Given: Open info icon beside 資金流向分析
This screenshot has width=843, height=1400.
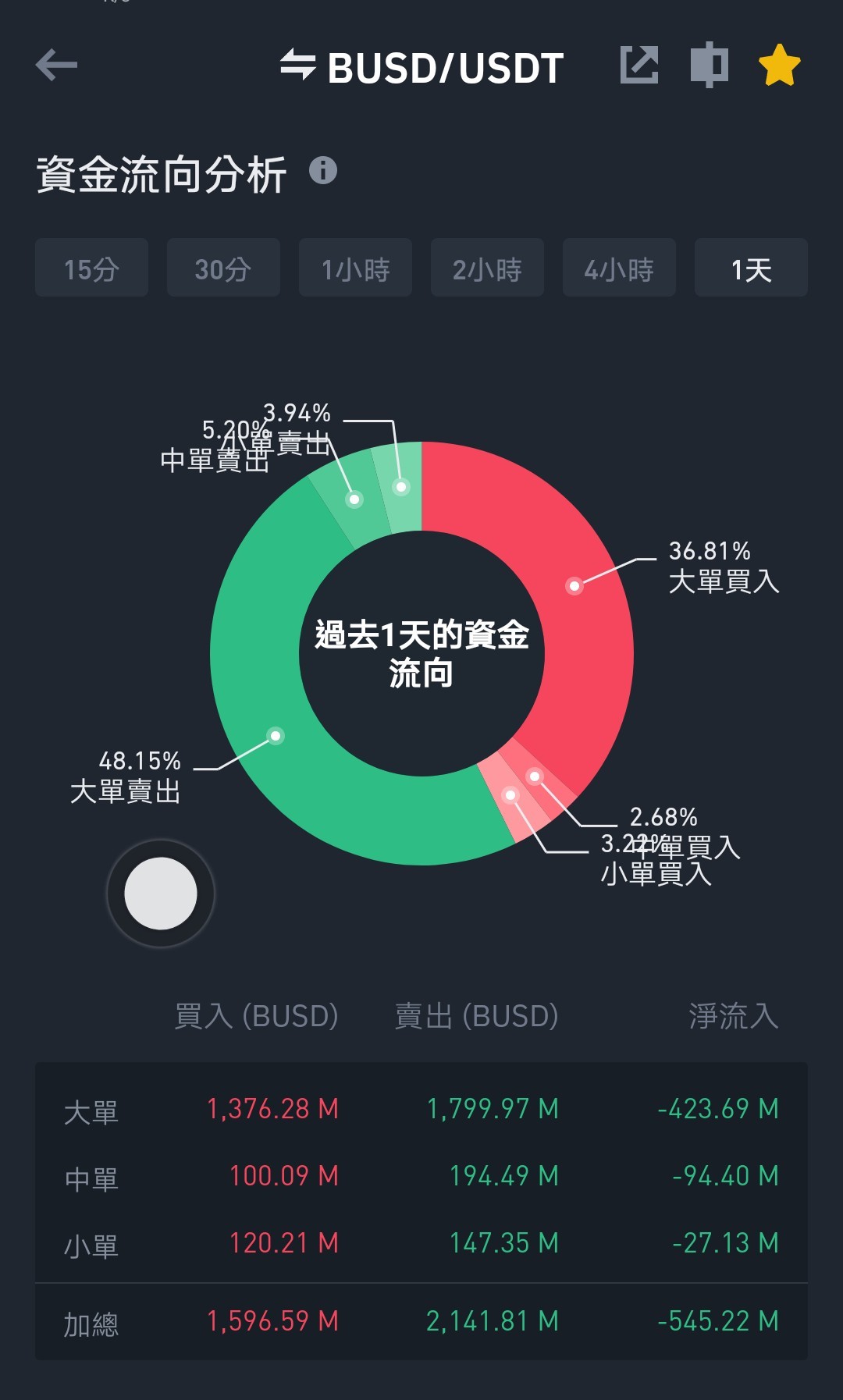Looking at the screenshot, I should [x=323, y=170].
